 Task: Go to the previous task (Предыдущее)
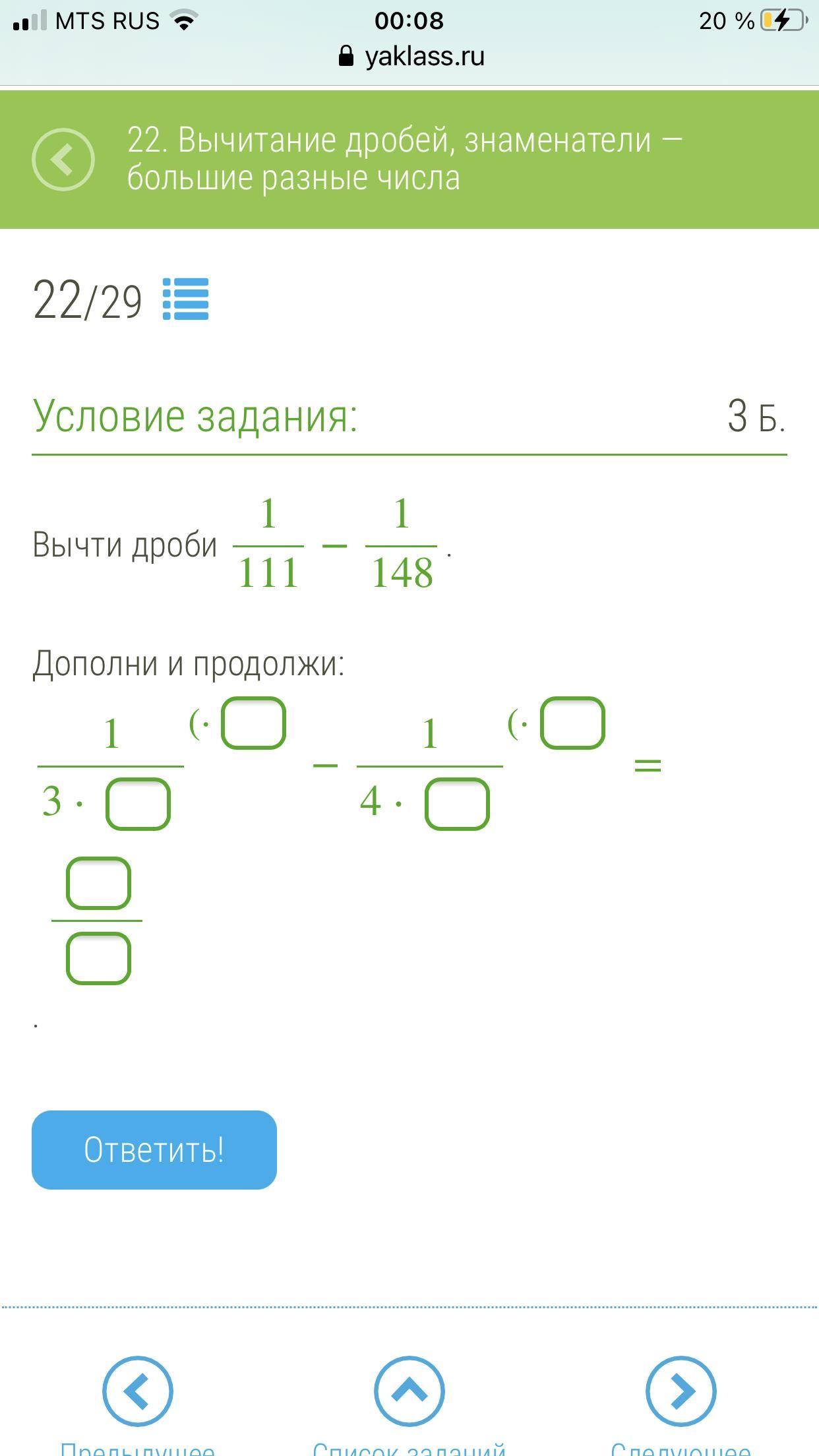click(x=137, y=1391)
